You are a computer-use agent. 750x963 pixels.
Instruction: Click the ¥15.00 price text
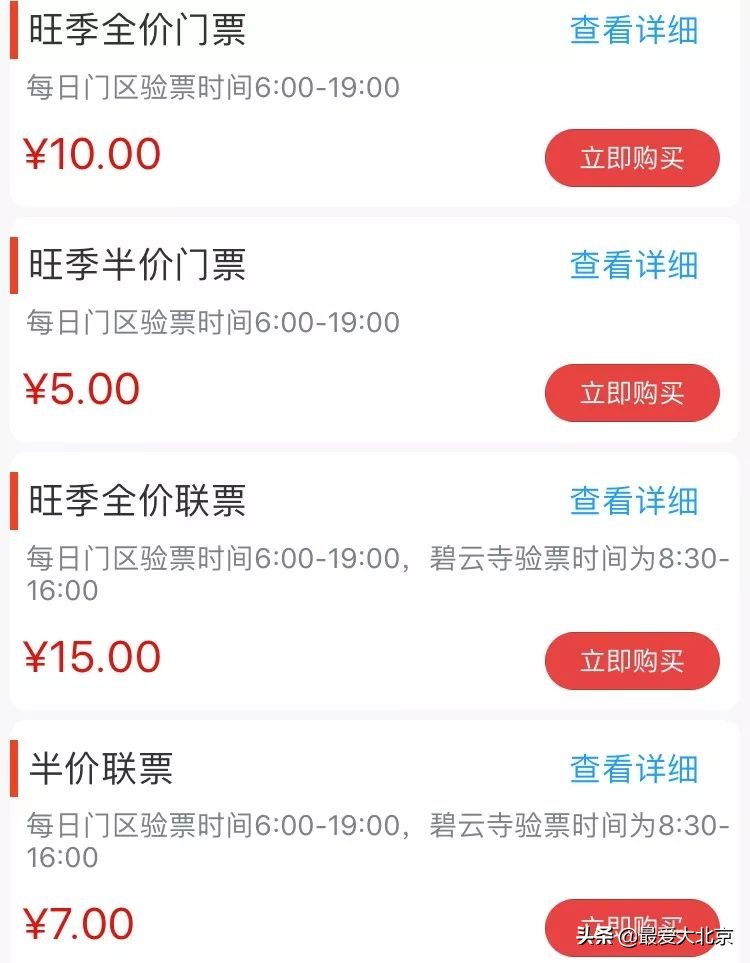pos(90,655)
